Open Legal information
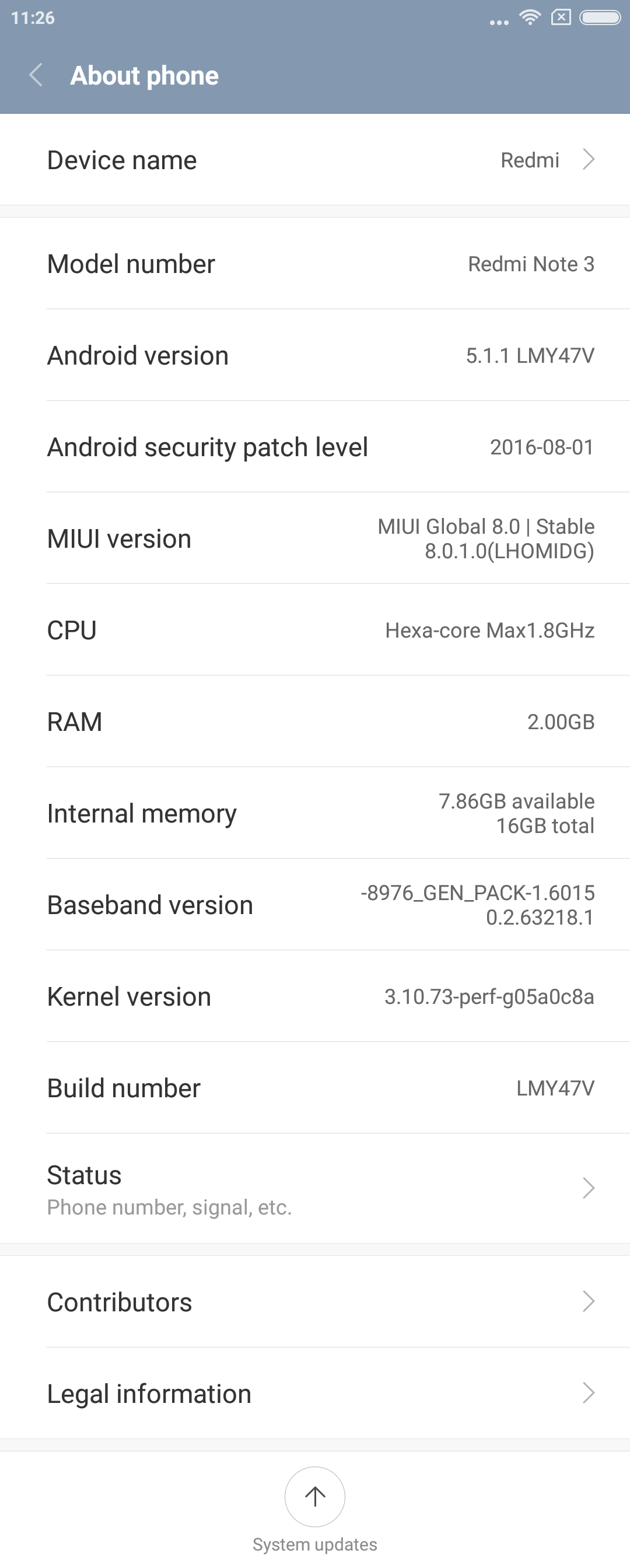This screenshot has width=630, height=1568. [314, 1394]
